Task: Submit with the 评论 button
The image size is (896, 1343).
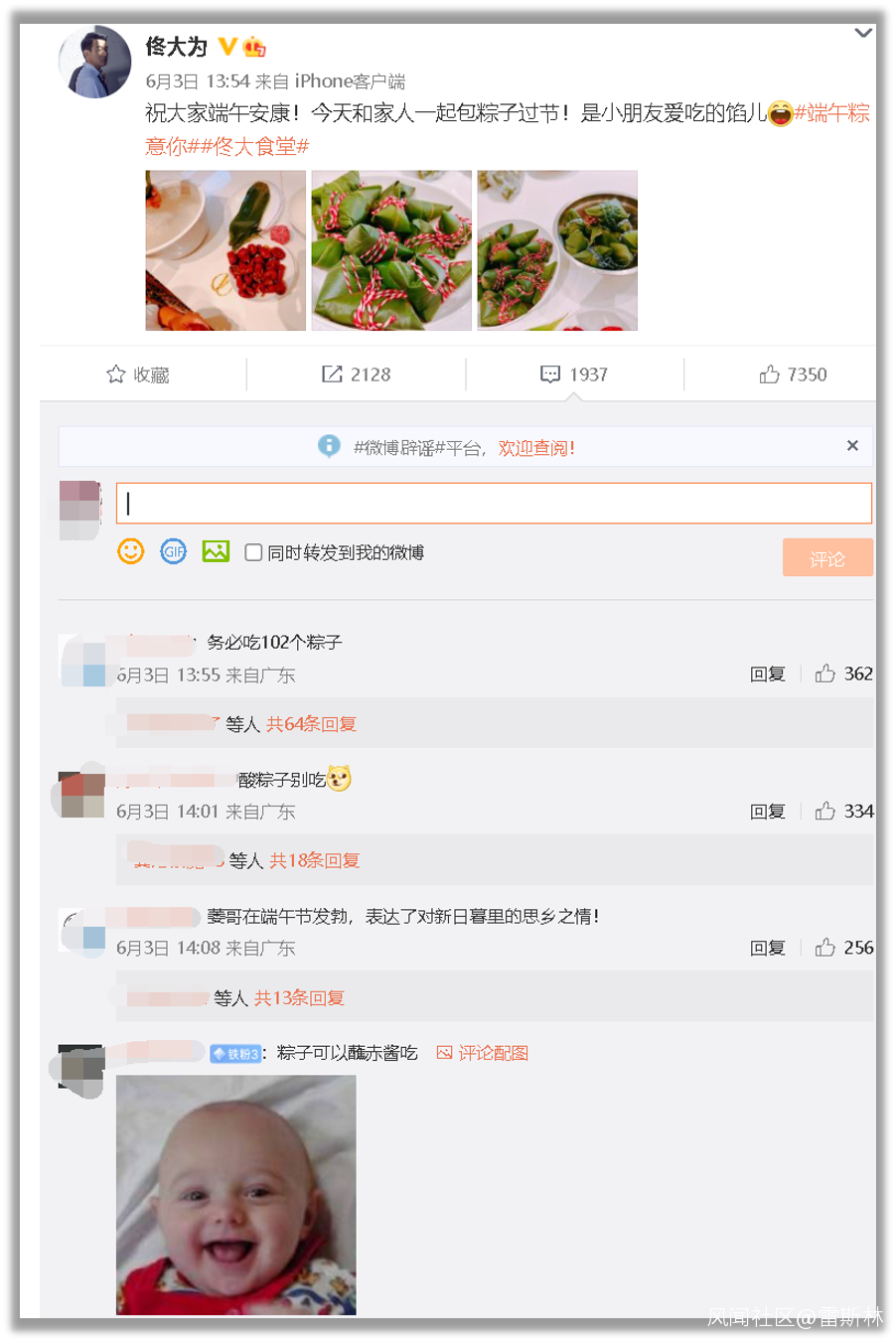Action: (x=827, y=558)
